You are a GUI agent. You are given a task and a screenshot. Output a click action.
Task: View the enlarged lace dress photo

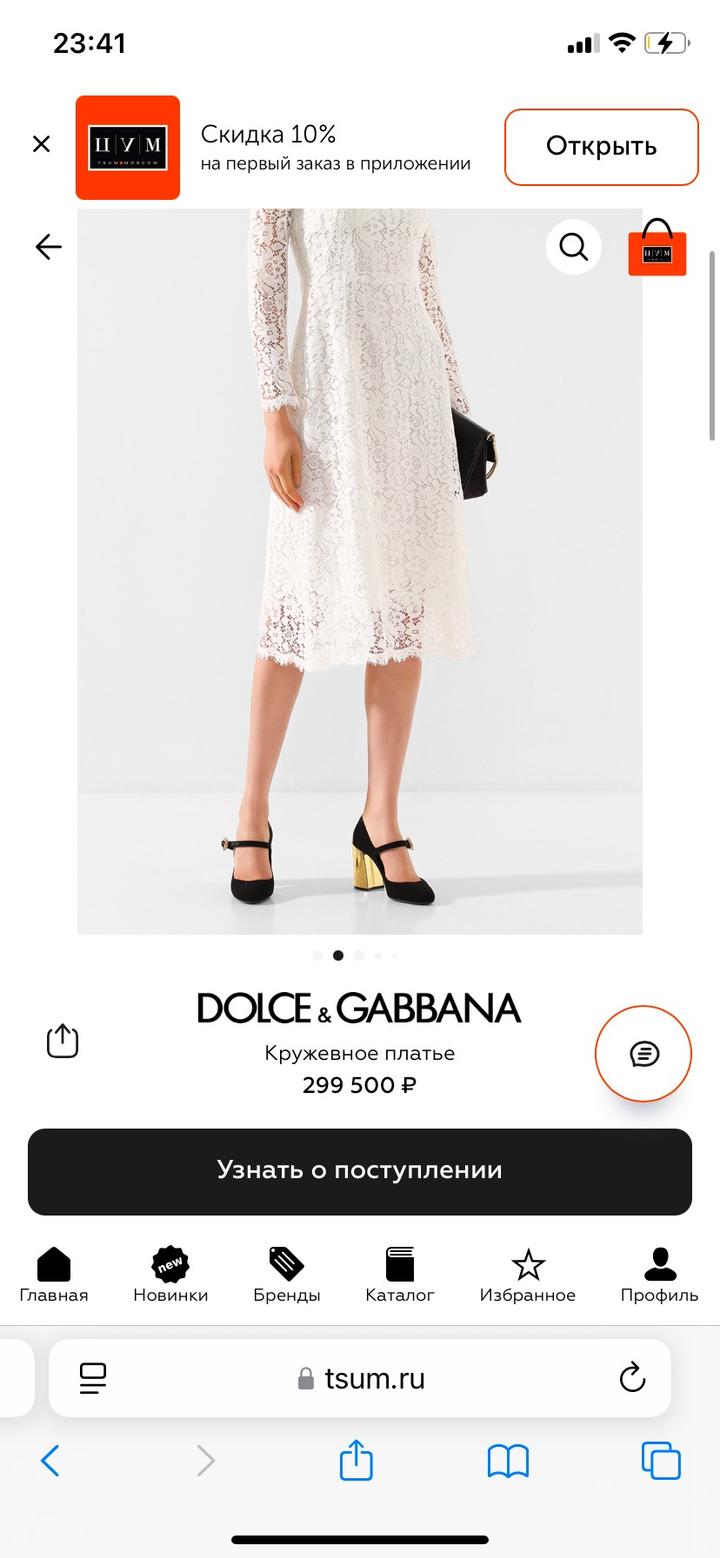360,570
